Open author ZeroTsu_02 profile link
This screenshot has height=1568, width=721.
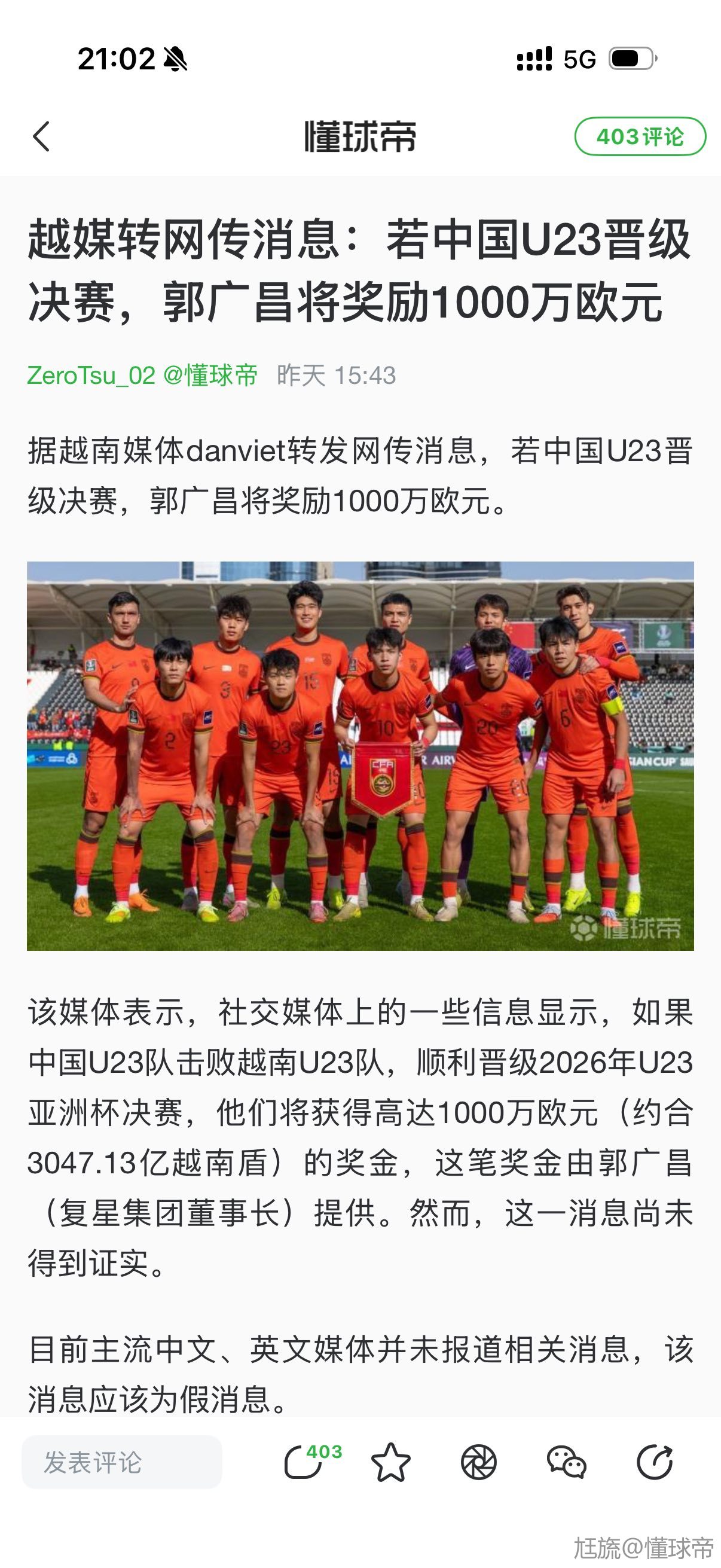tap(91, 375)
